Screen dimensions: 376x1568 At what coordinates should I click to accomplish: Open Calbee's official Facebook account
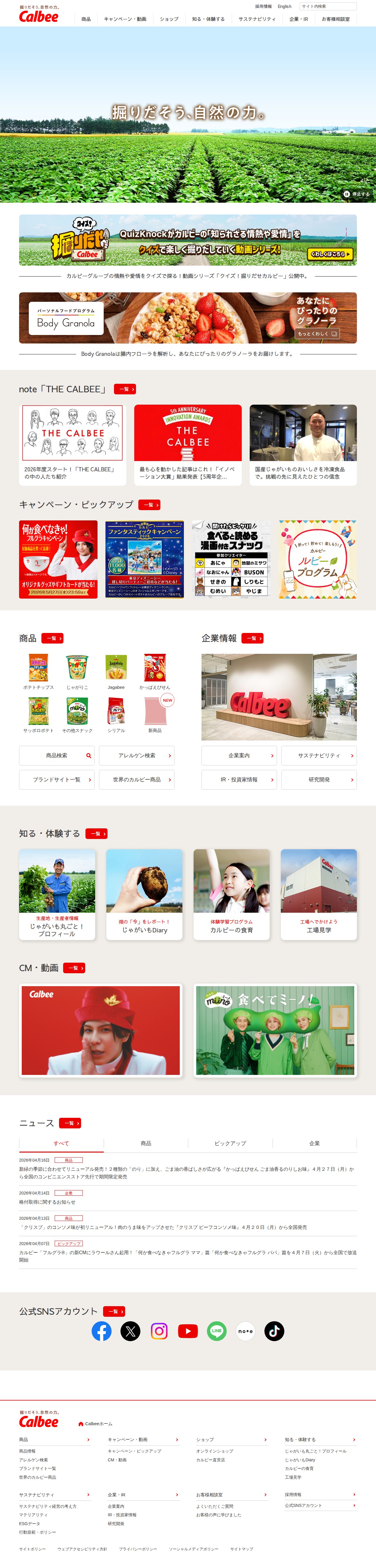pyautogui.click(x=102, y=1331)
